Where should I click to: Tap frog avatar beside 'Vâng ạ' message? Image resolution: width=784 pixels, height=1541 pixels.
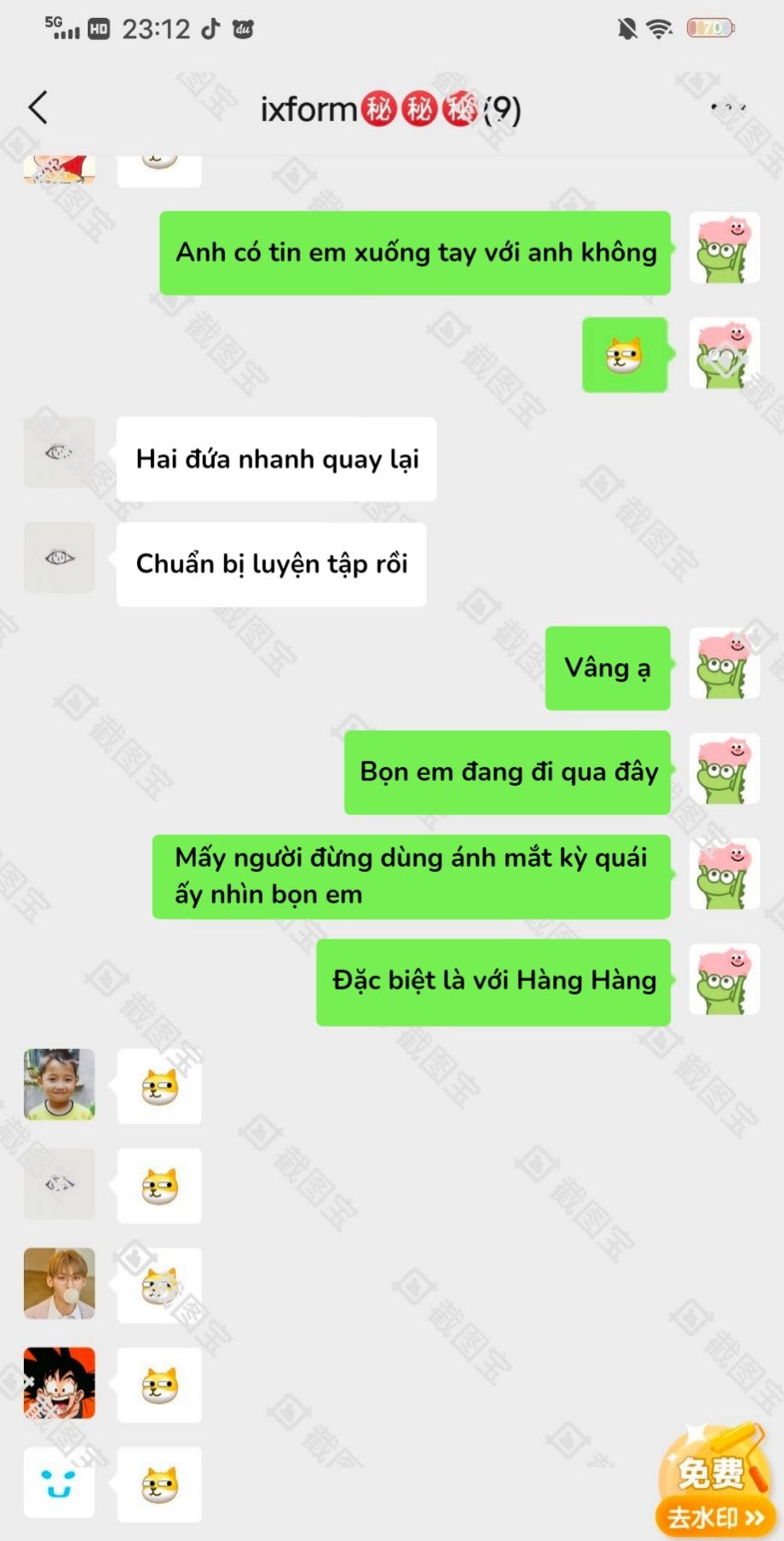pos(724,663)
